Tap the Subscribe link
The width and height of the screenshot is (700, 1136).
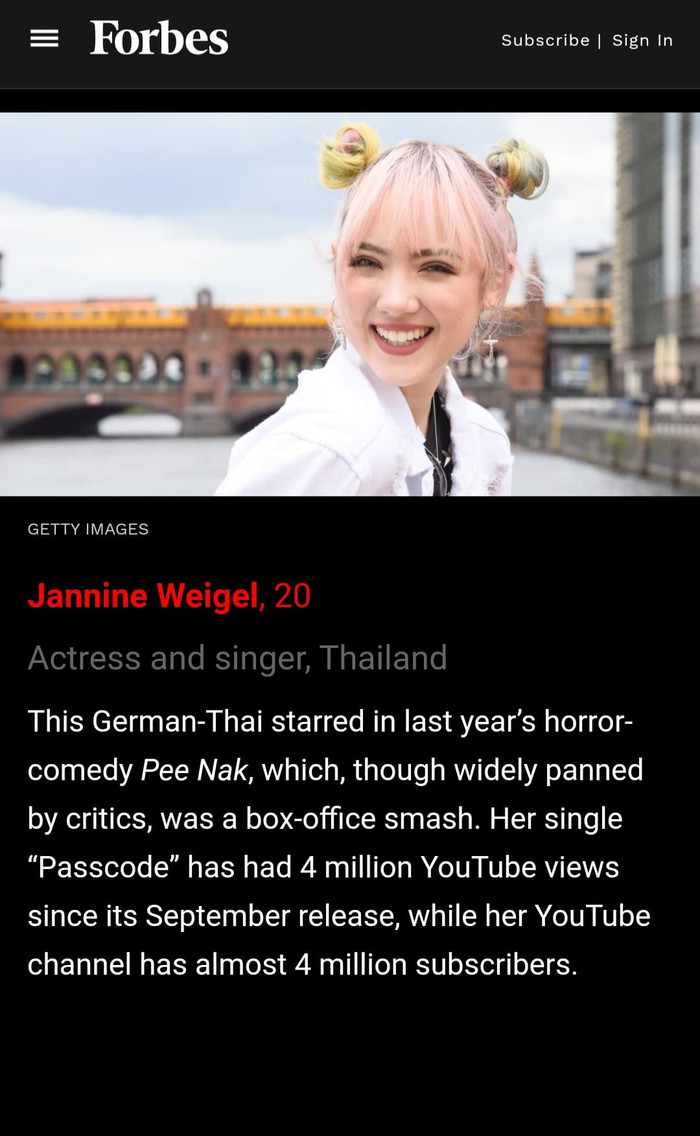click(x=545, y=40)
